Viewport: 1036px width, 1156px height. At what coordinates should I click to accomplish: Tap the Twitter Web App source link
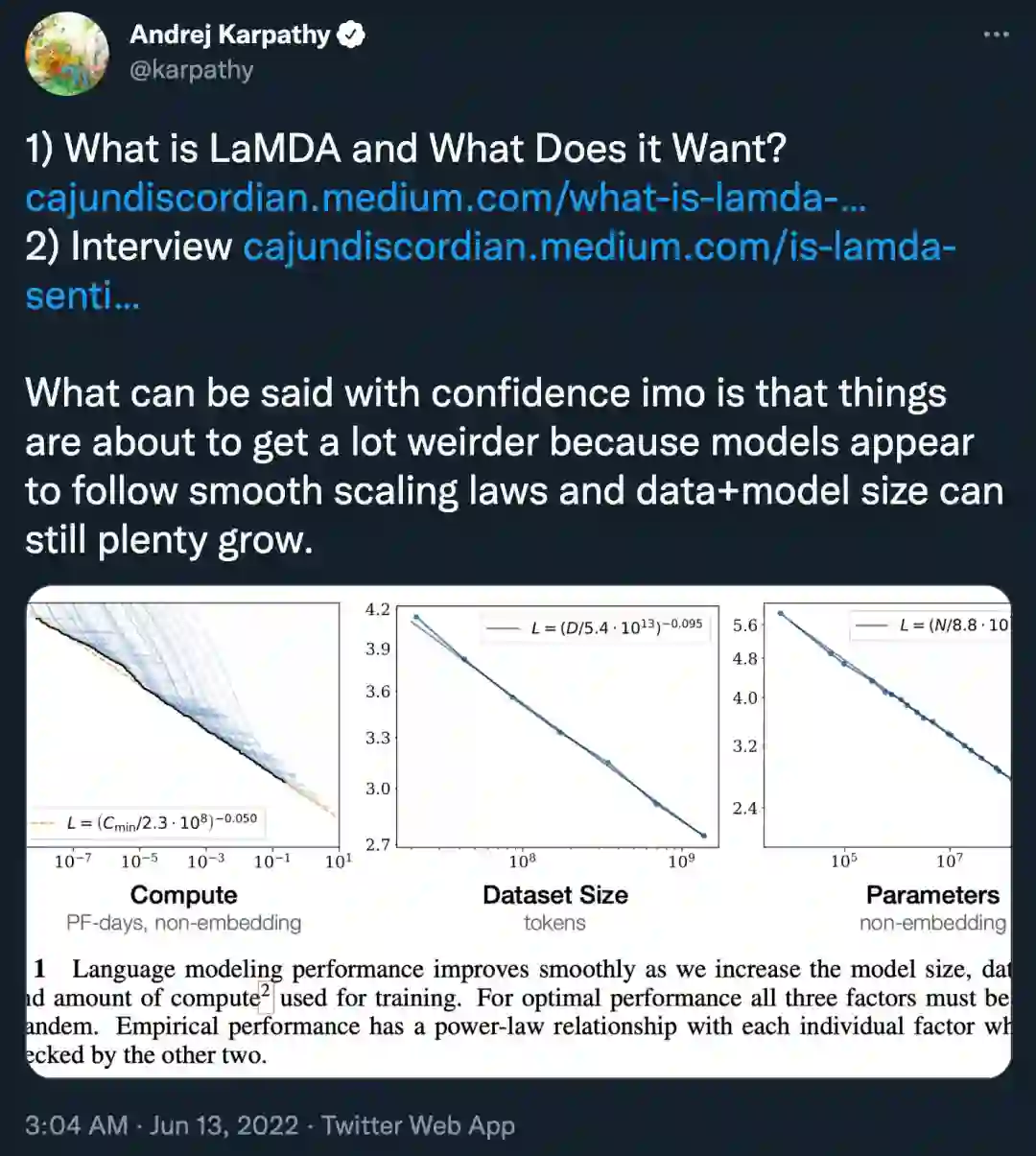click(x=418, y=1124)
